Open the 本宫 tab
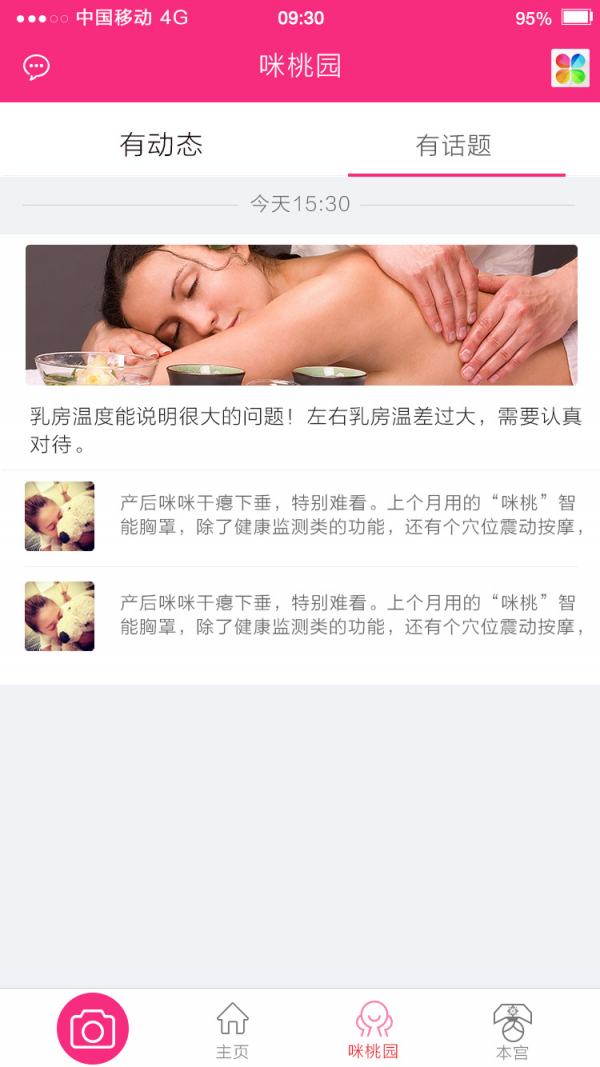600x1067 pixels. [x=512, y=1030]
